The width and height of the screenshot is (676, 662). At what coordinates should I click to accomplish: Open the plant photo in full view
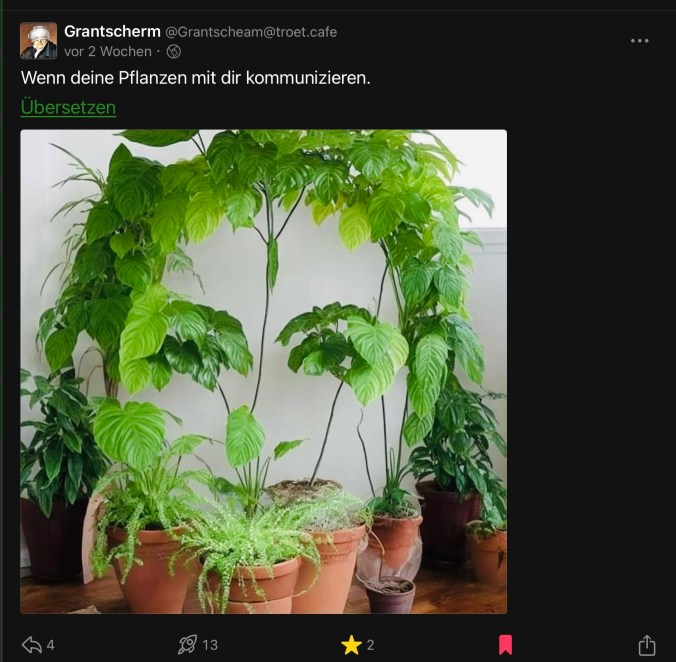[x=263, y=371]
